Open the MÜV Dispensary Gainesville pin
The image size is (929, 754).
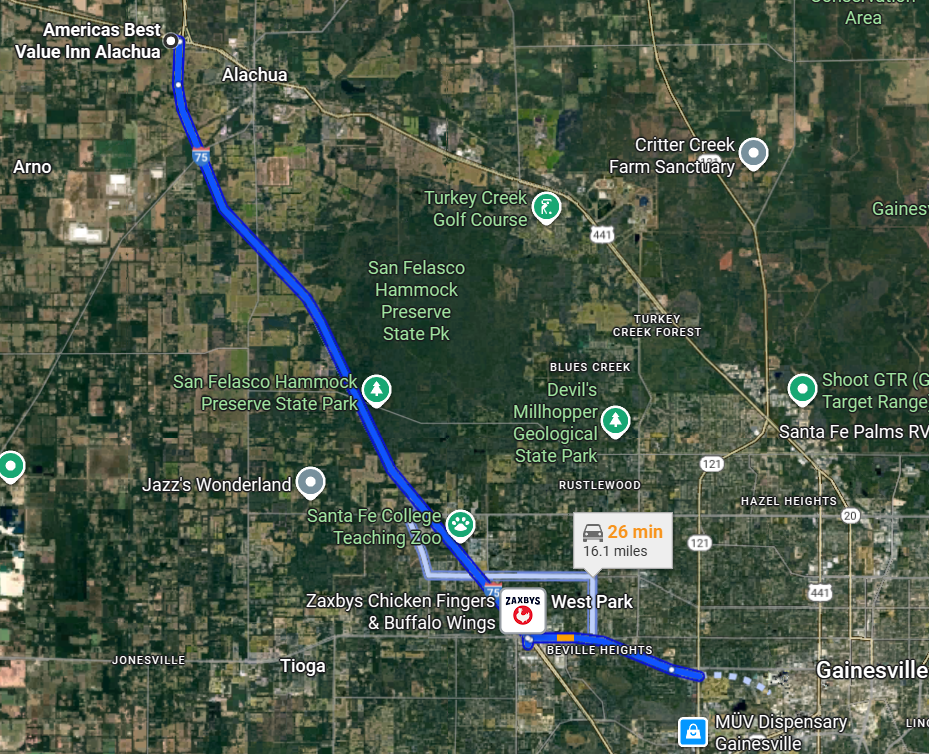pyautogui.click(x=692, y=731)
